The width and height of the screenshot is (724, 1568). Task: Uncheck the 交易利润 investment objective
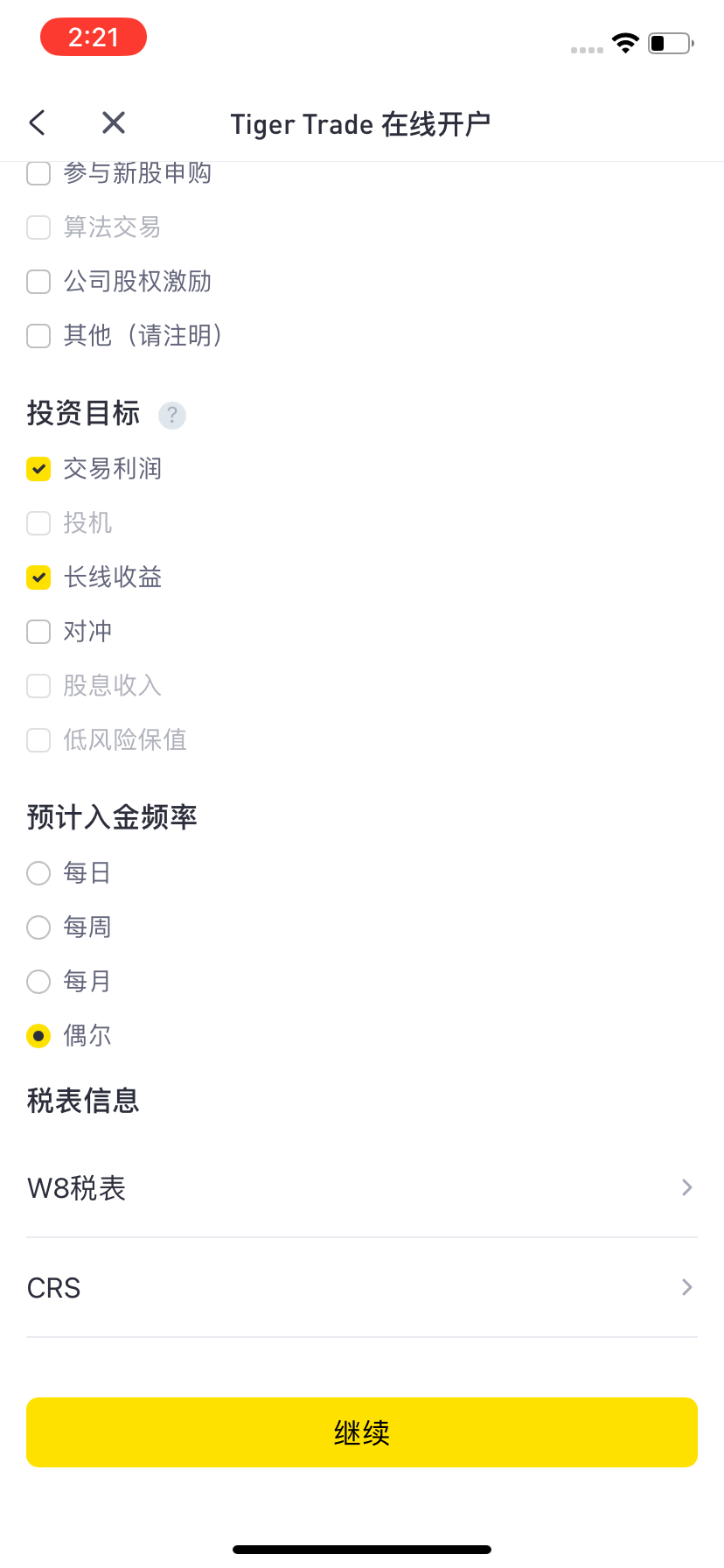click(38, 469)
